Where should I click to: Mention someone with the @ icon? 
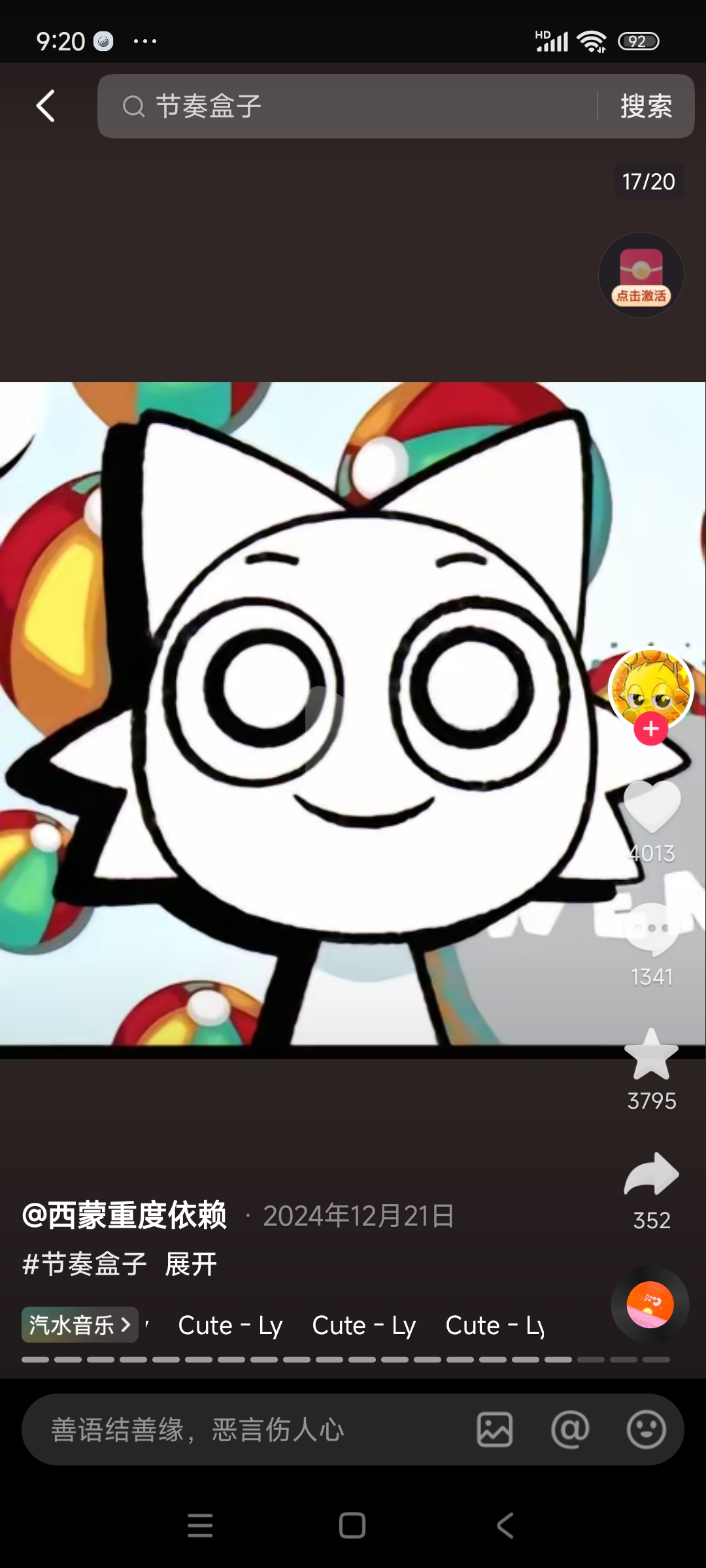point(570,1429)
